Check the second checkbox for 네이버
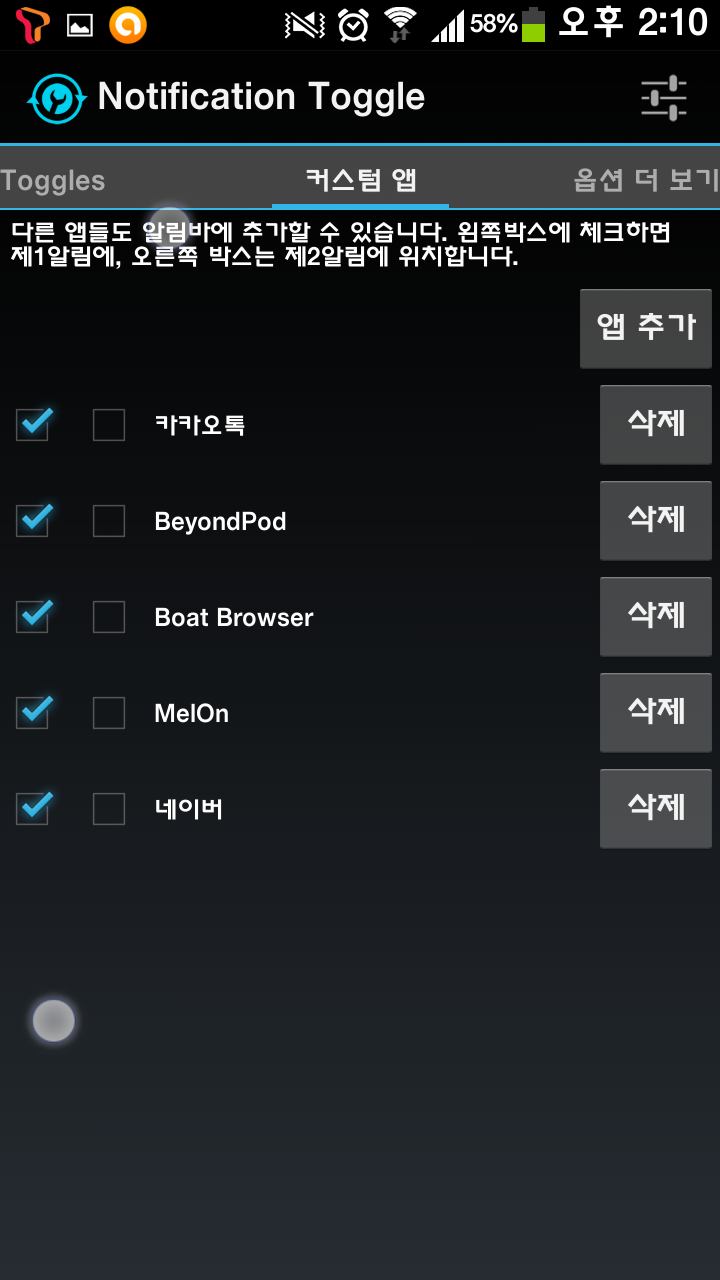Screen dimensions: 720x1280 (109, 809)
